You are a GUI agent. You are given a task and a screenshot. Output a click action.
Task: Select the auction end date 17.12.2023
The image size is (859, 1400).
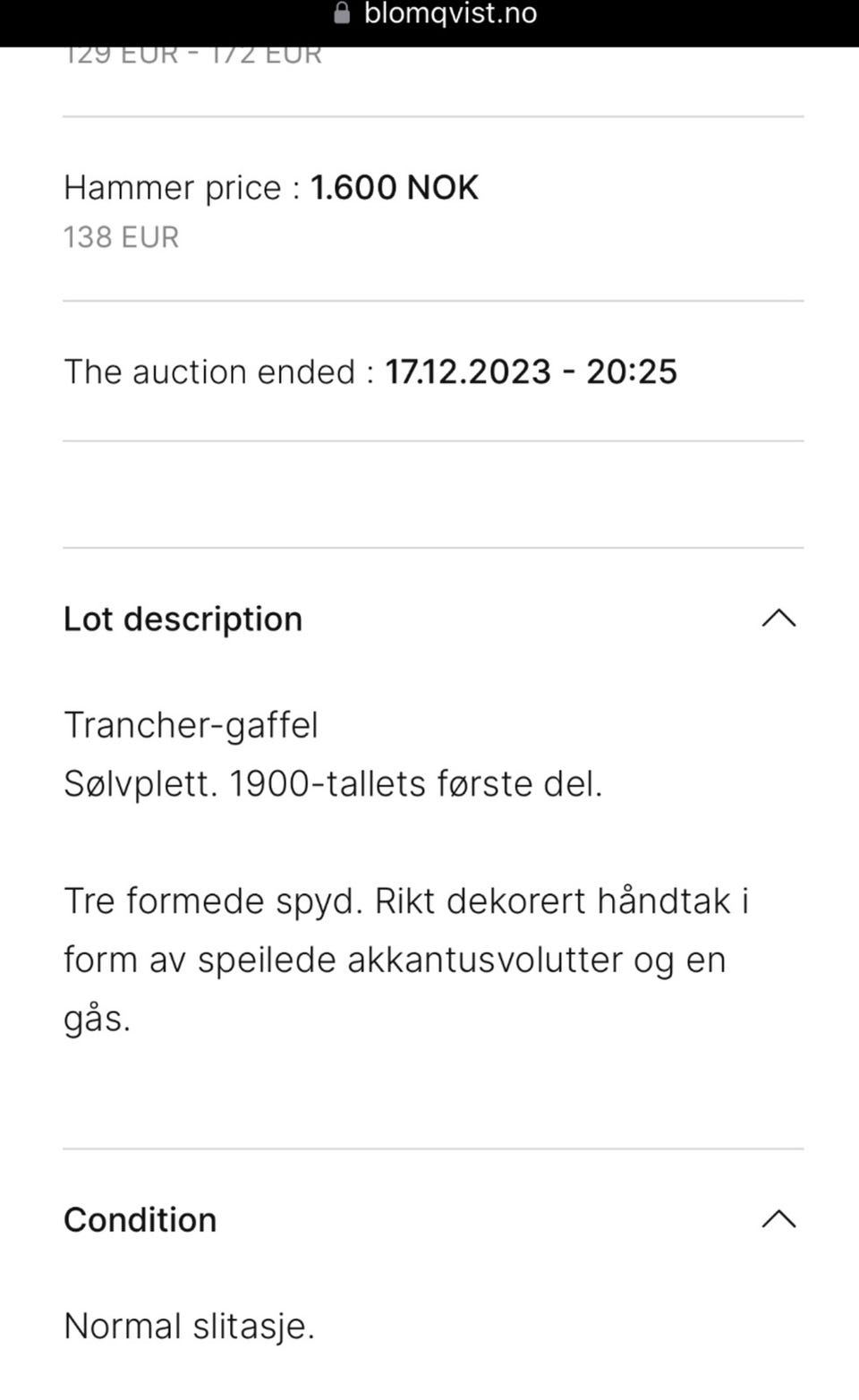point(471,371)
